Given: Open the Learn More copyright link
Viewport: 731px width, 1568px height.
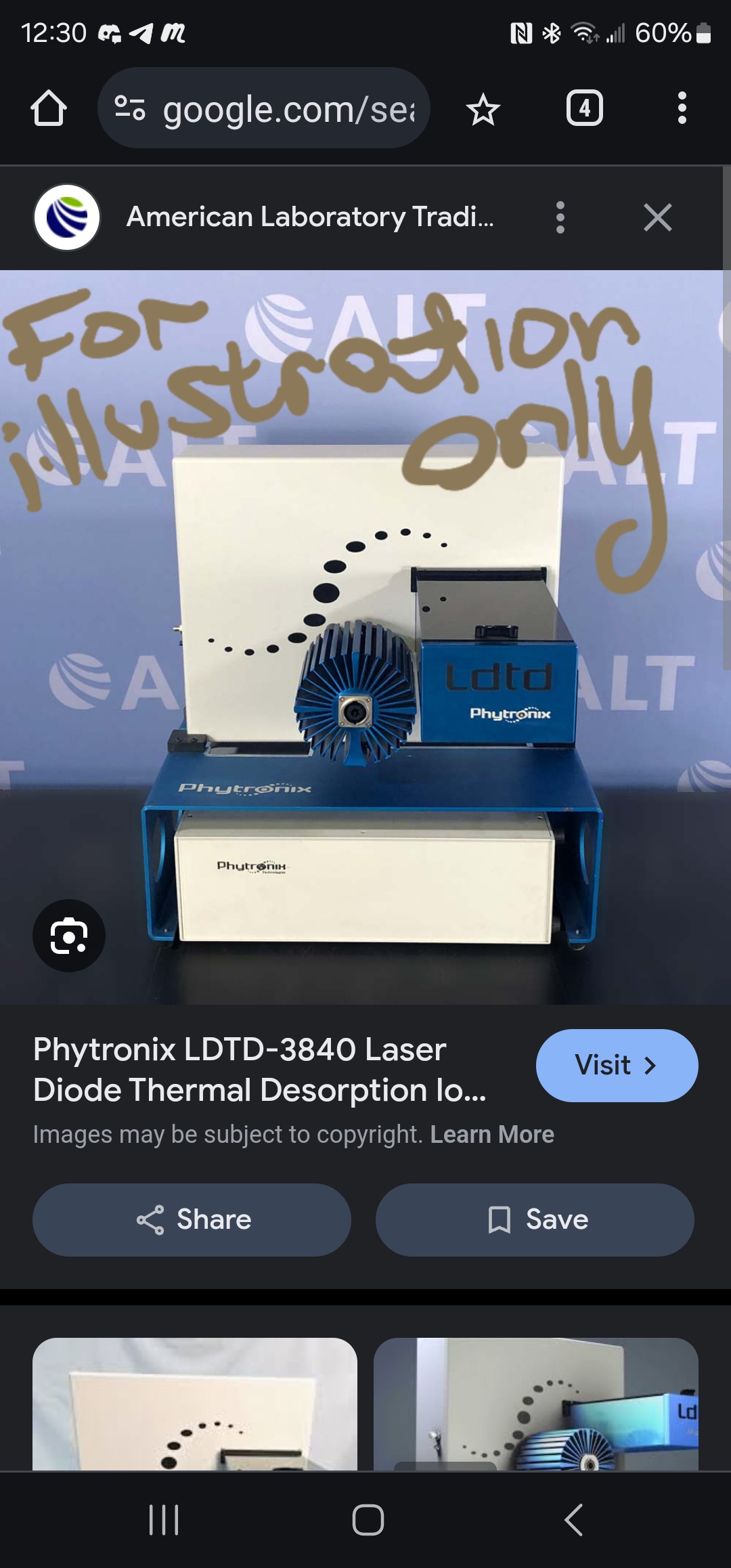Looking at the screenshot, I should coord(492,1135).
